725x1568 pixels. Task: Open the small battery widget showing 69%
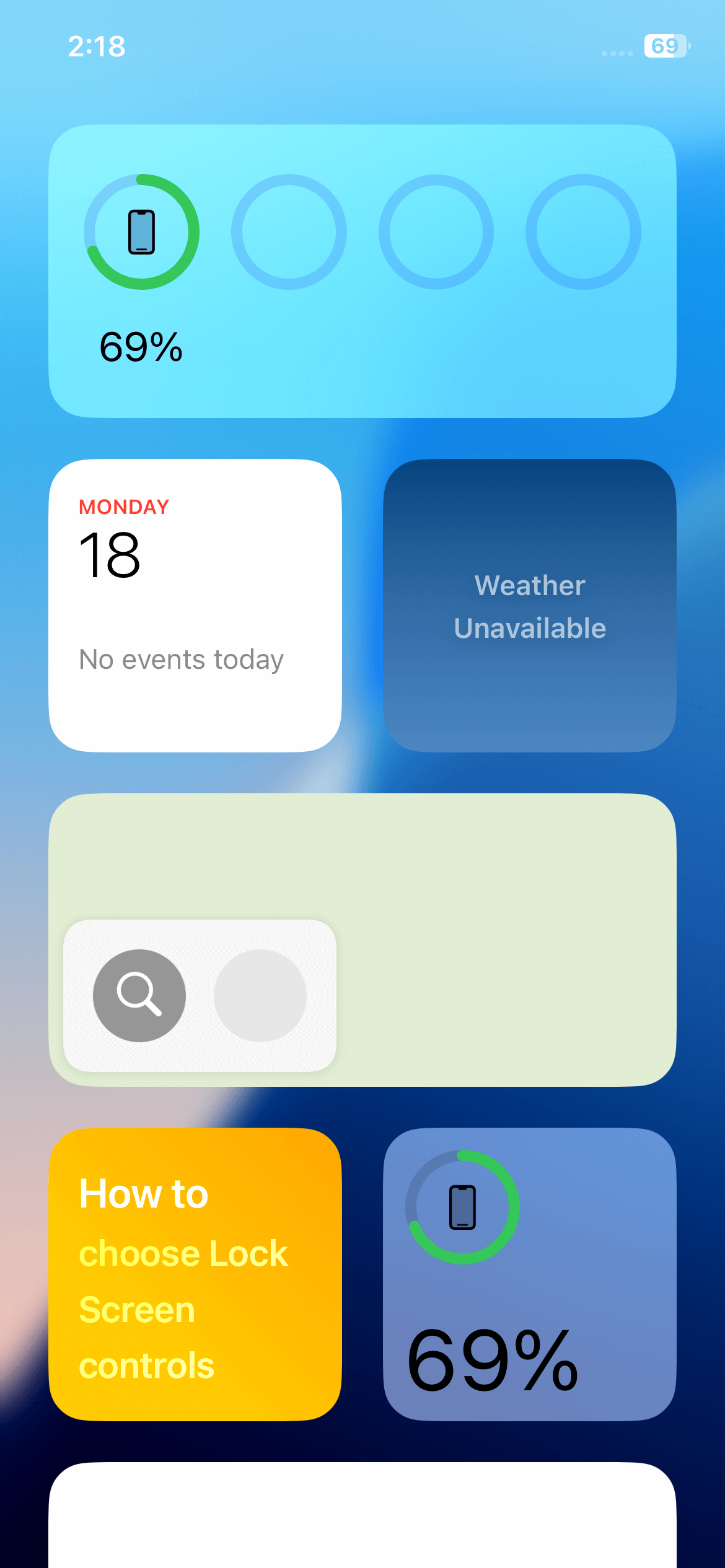coord(529,1274)
